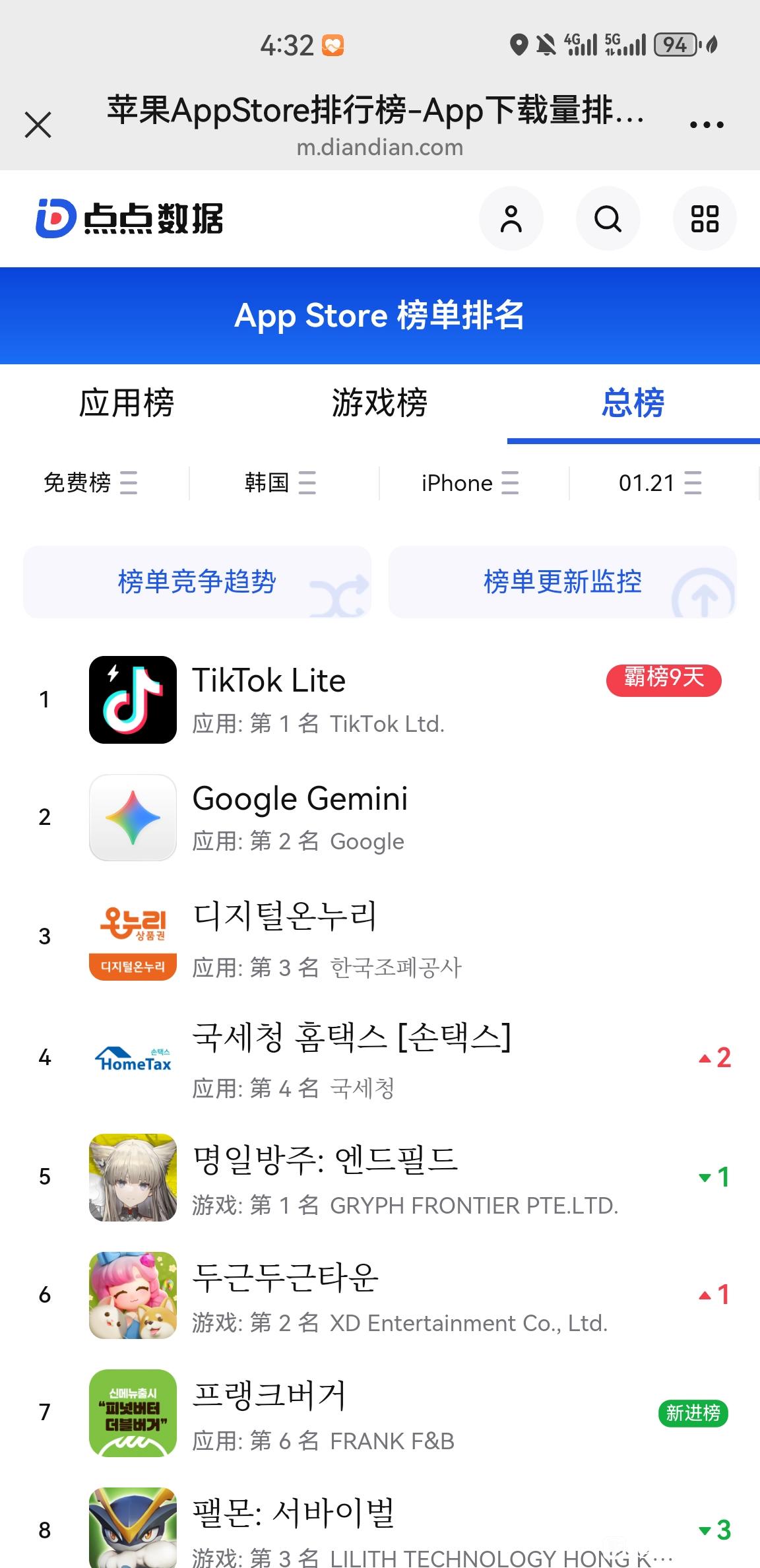Select the 总榜 tab
Image resolution: width=760 pixels, height=1568 pixels.
click(633, 403)
